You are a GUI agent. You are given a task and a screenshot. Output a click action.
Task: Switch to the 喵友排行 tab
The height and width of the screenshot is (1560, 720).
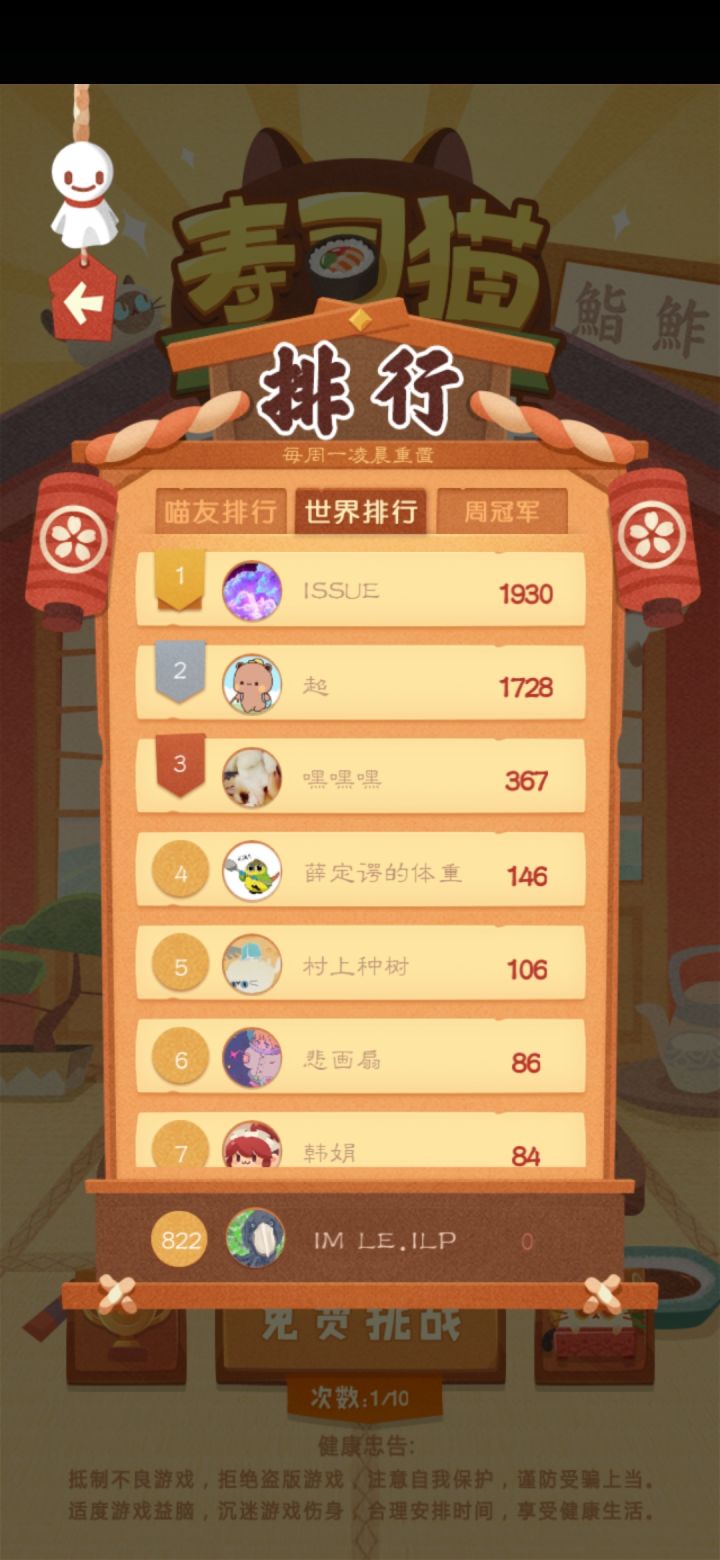(222, 512)
